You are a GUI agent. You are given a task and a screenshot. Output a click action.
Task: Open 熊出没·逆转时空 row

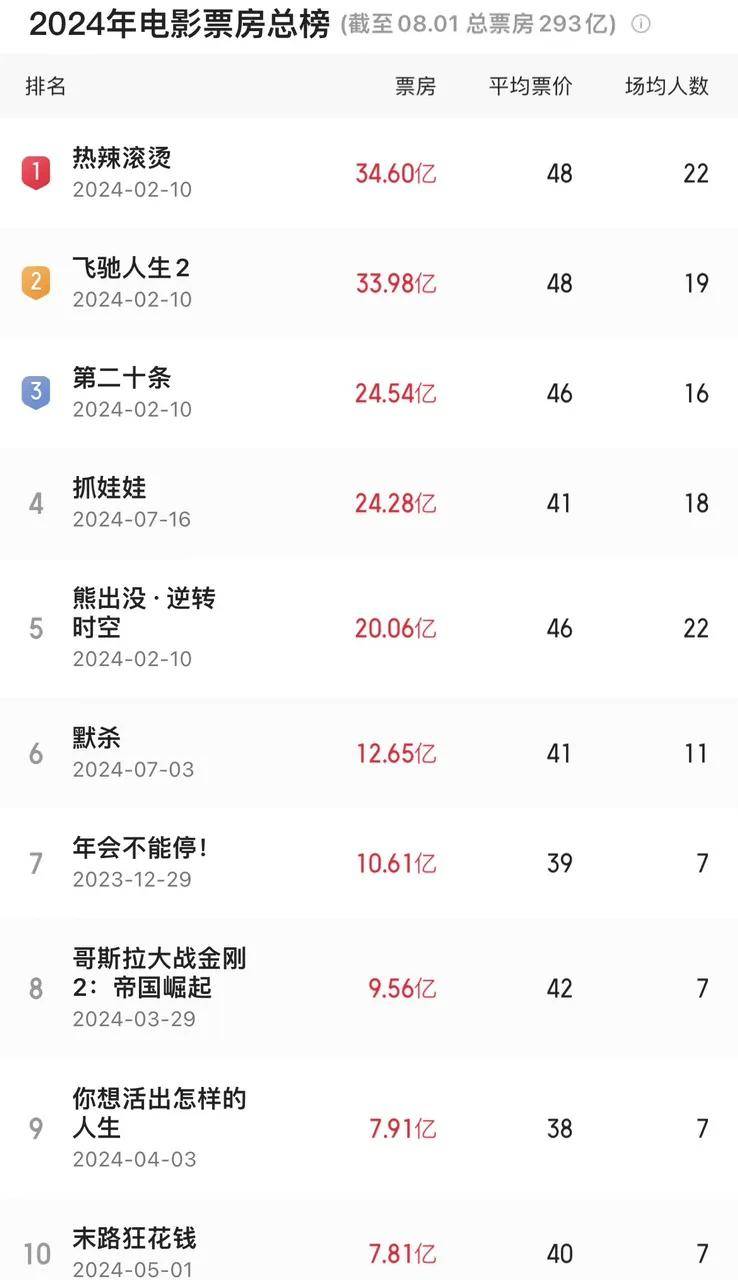tap(369, 628)
